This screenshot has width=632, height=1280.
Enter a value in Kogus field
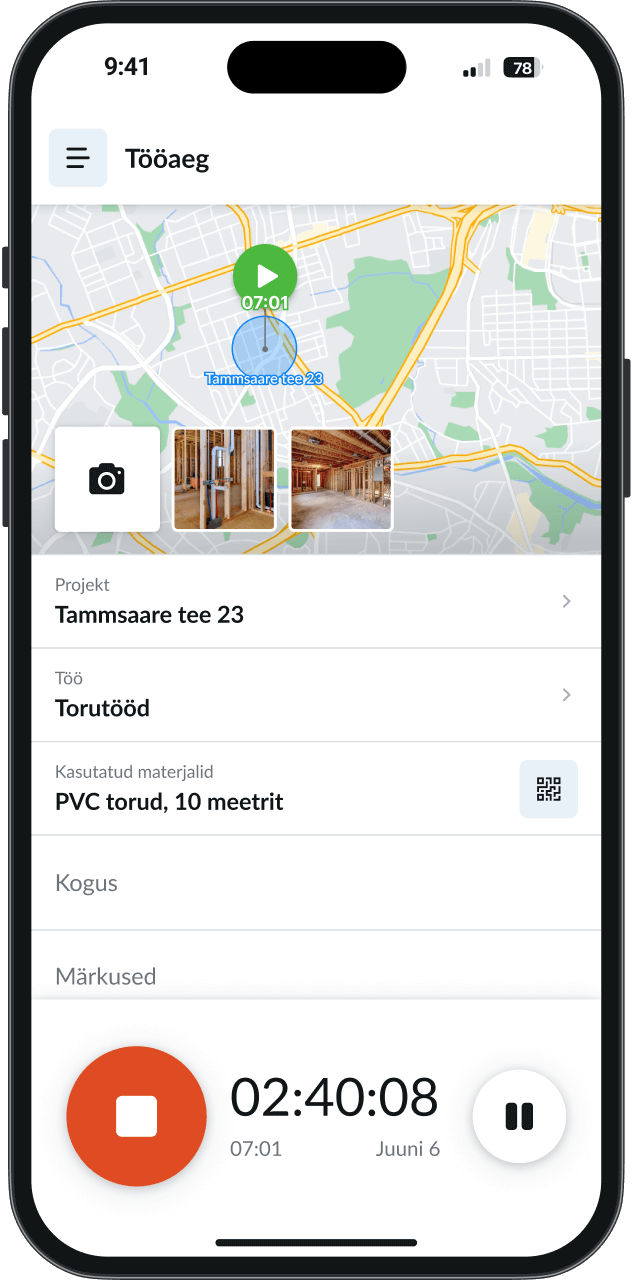[x=316, y=883]
